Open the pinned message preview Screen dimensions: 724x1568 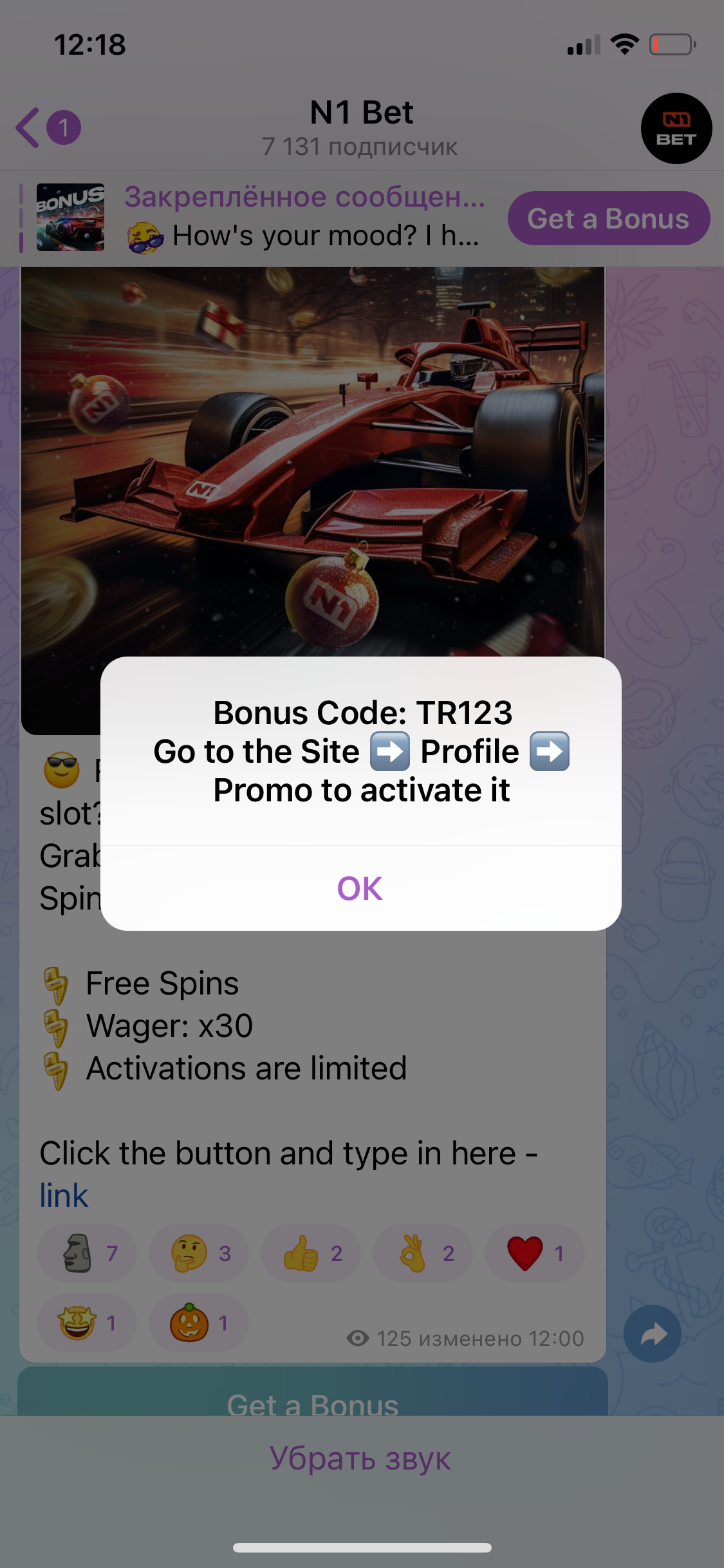coord(257,218)
